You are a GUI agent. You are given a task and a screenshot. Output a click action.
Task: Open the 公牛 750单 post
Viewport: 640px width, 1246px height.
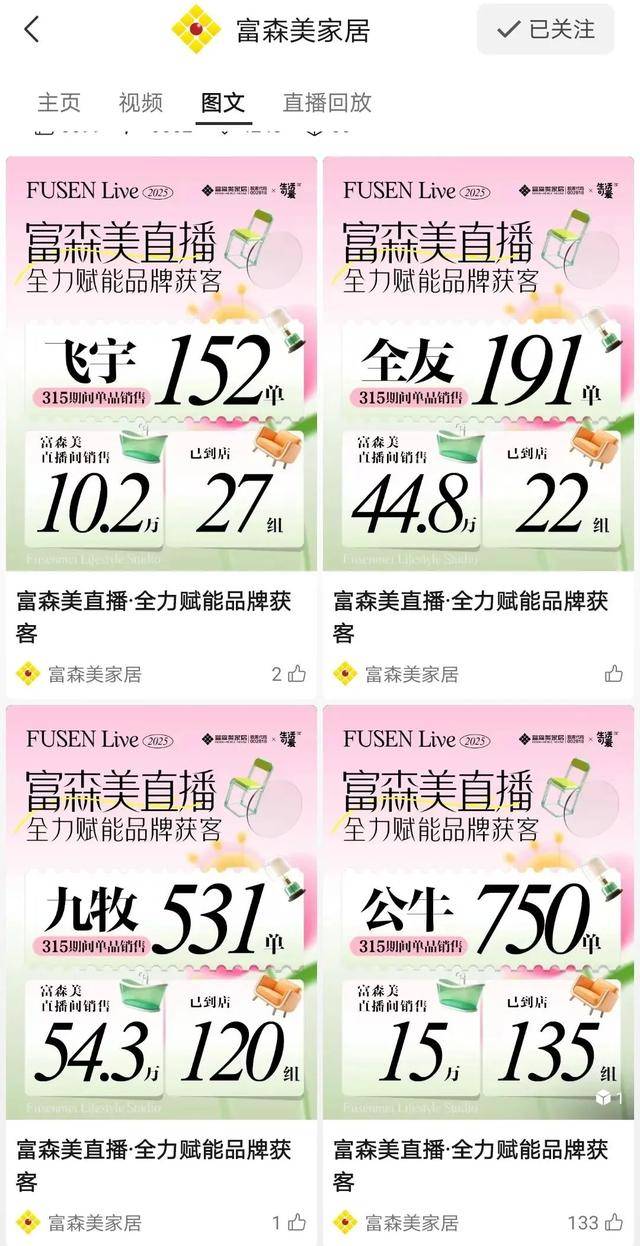pos(478,912)
